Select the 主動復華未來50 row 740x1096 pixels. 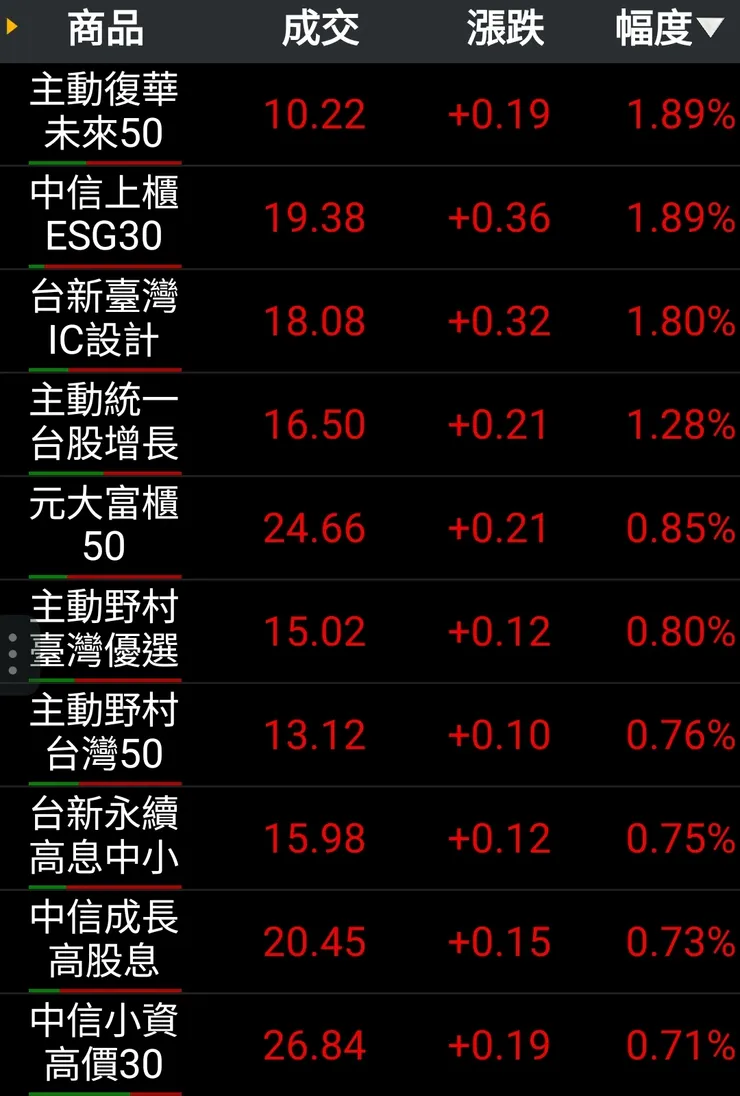(x=106, y=112)
